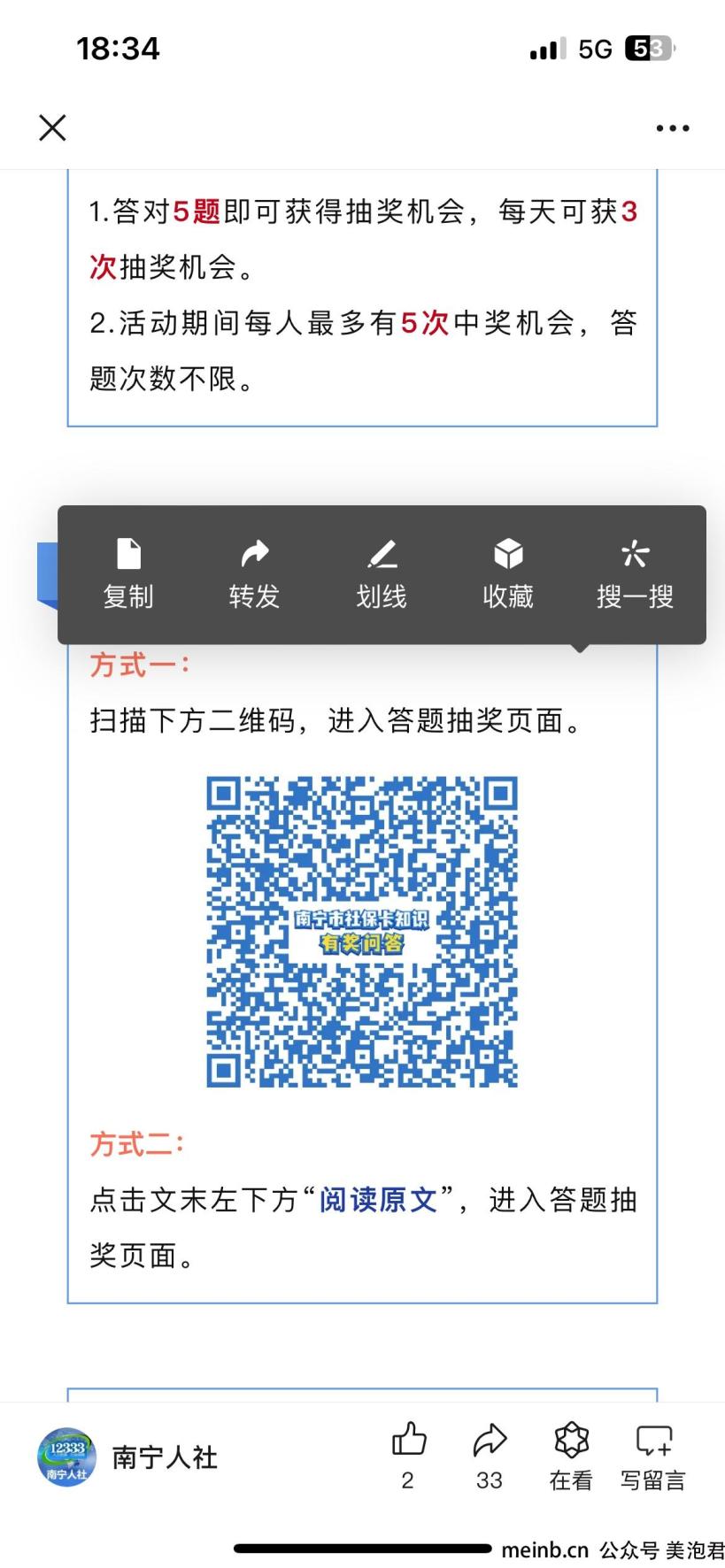Like the article with the thumbs-up
Viewport: 725px width, 1568px height.
tap(408, 1455)
